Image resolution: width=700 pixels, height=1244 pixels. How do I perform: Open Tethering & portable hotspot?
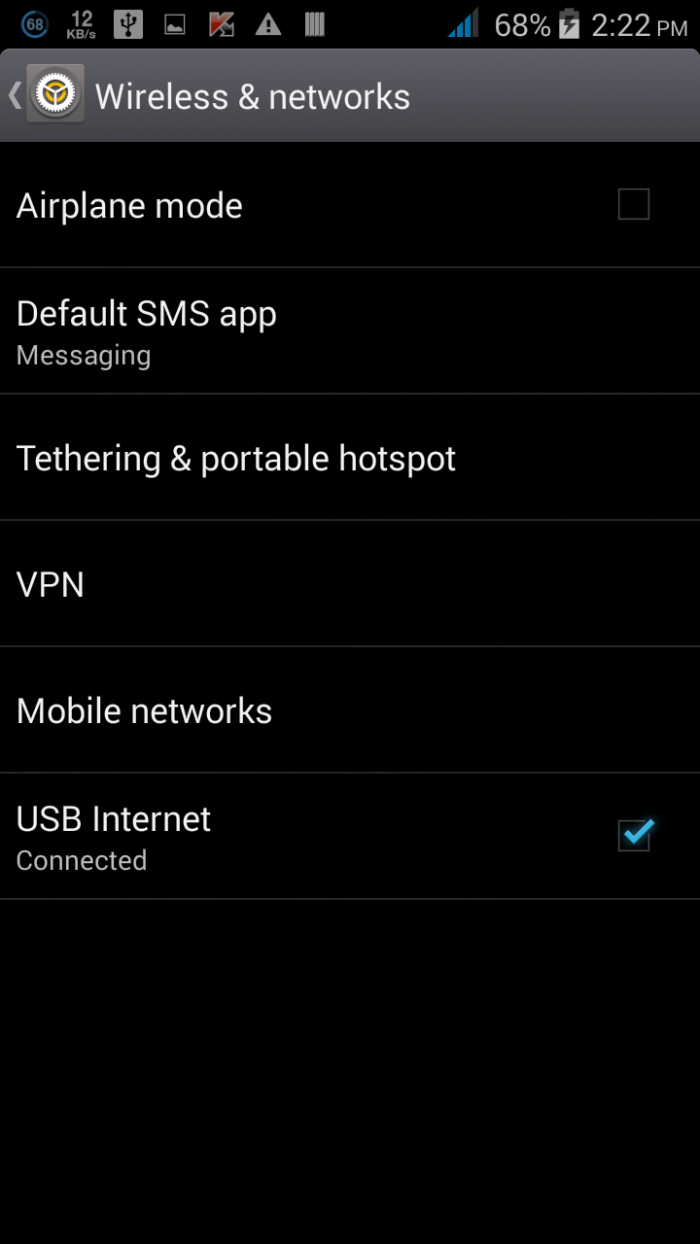point(236,459)
